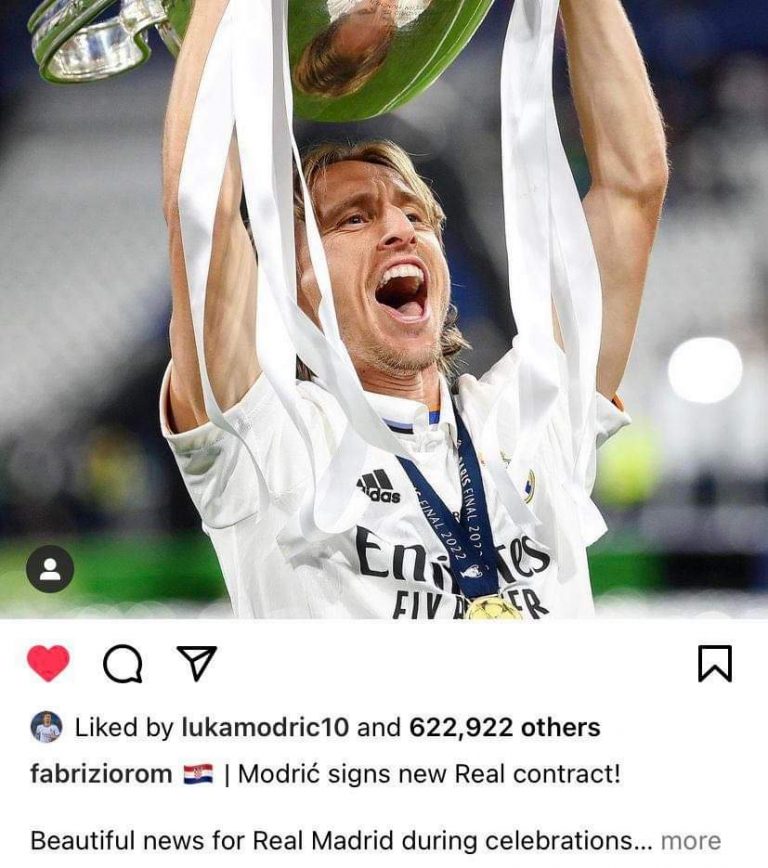Open the comments bubble icon
This screenshot has height=868, width=768.
click(122, 663)
